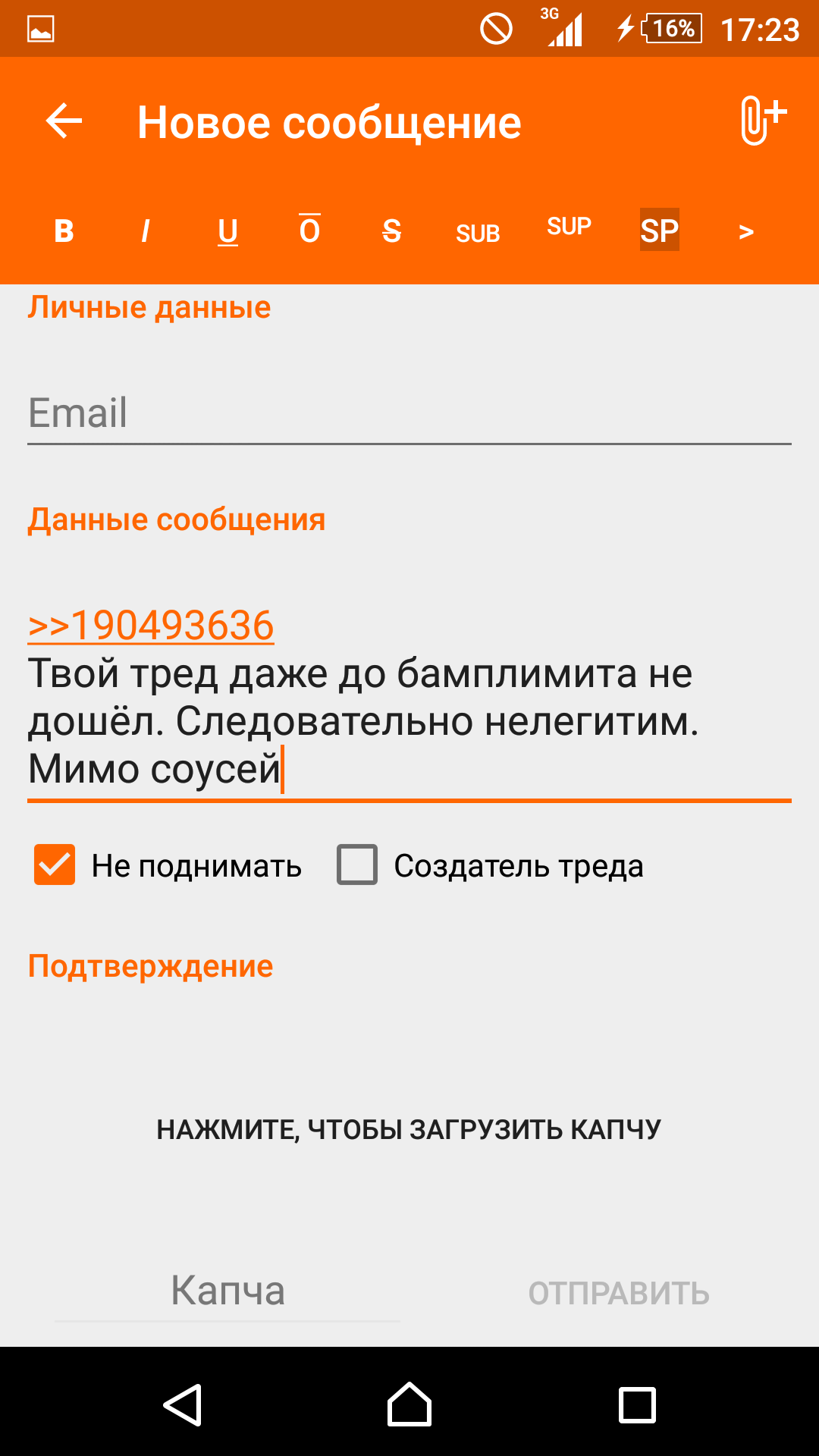The width and height of the screenshot is (819, 1456).
Task: Insert spoiler tag with SP
Action: point(660,230)
